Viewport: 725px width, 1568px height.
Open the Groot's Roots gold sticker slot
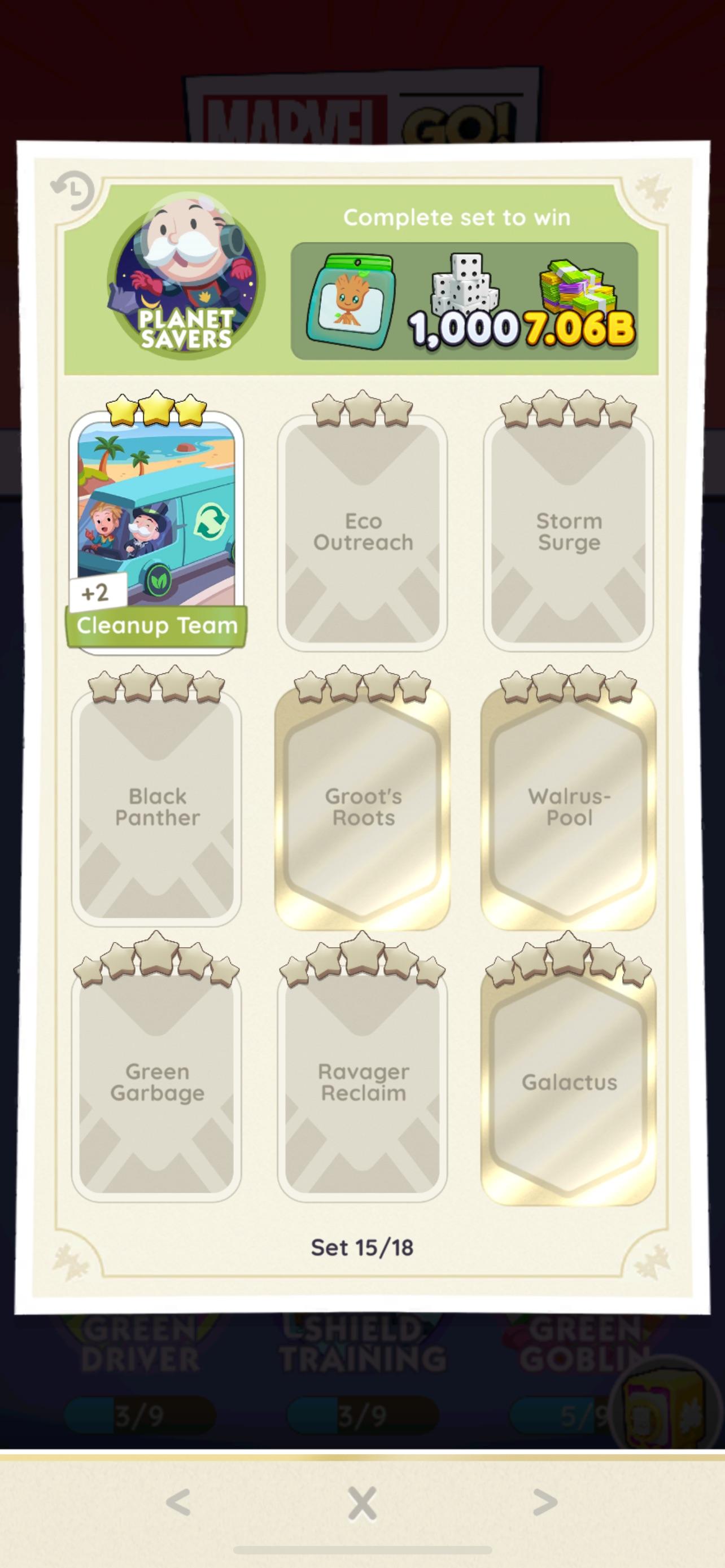pos(362,807)
